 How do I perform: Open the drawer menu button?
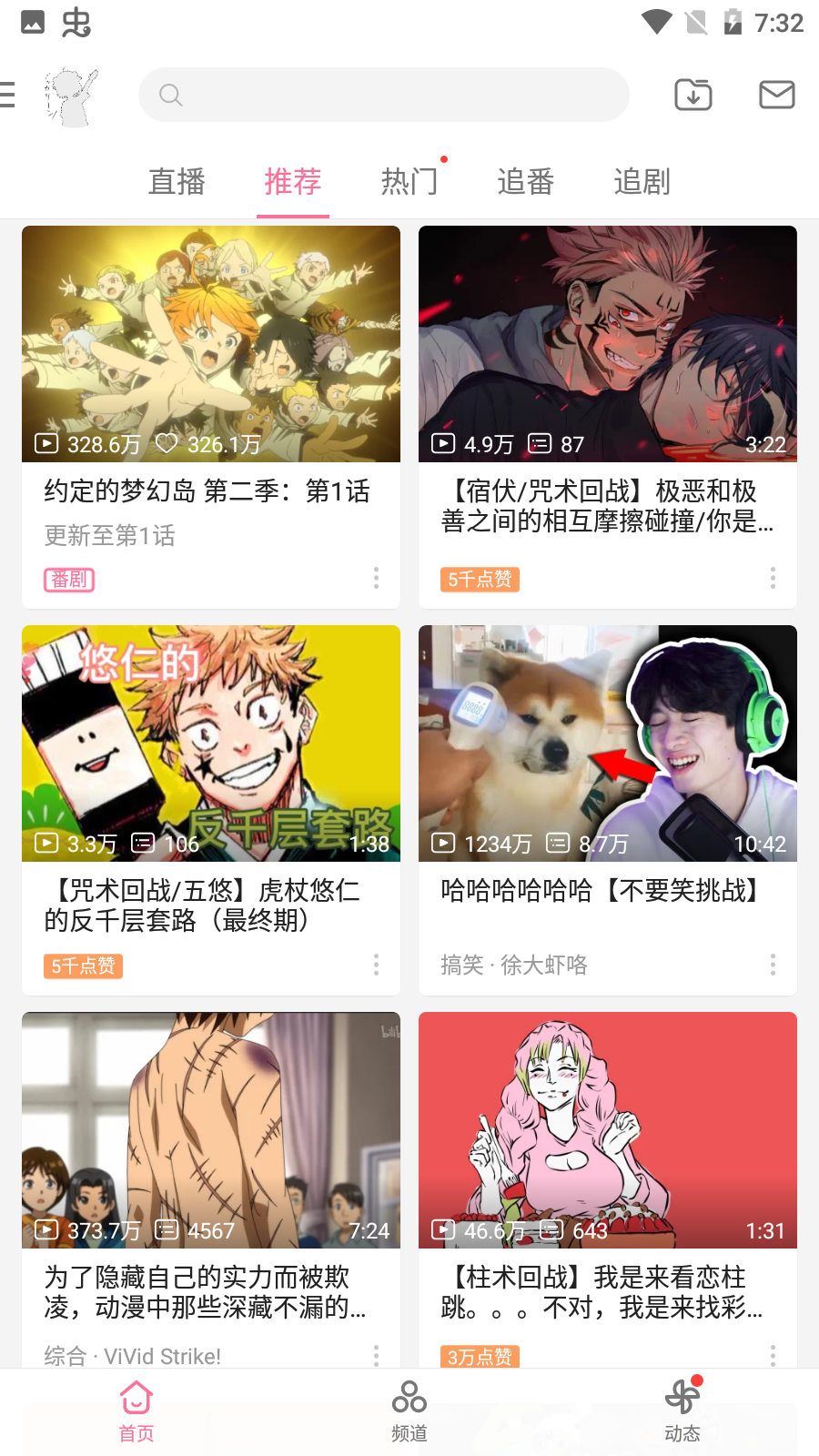9,95
